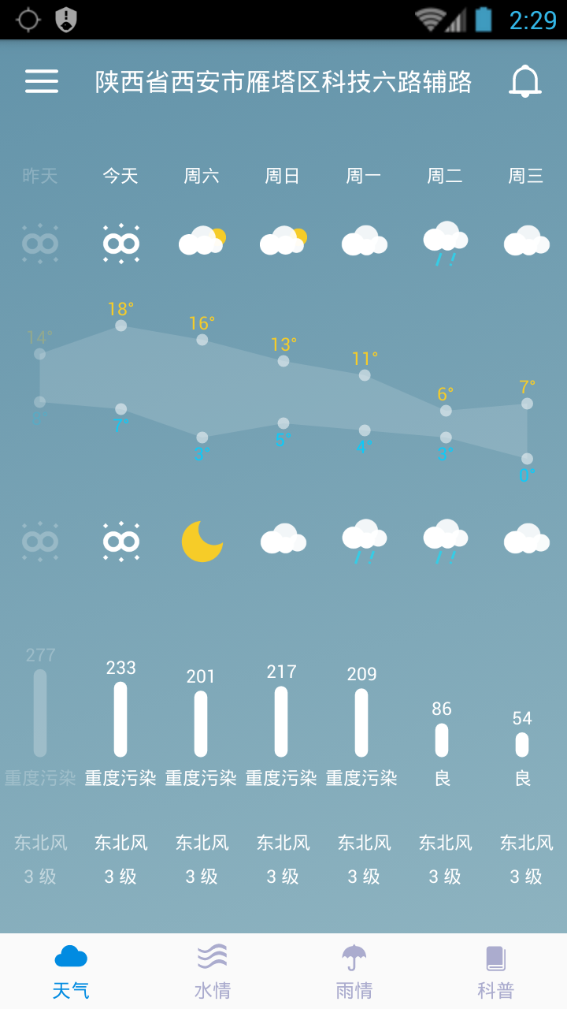Switch to the 水情 tab
Screen dimensions: 567x1009
pyautogui.click(x=212, y=972)
